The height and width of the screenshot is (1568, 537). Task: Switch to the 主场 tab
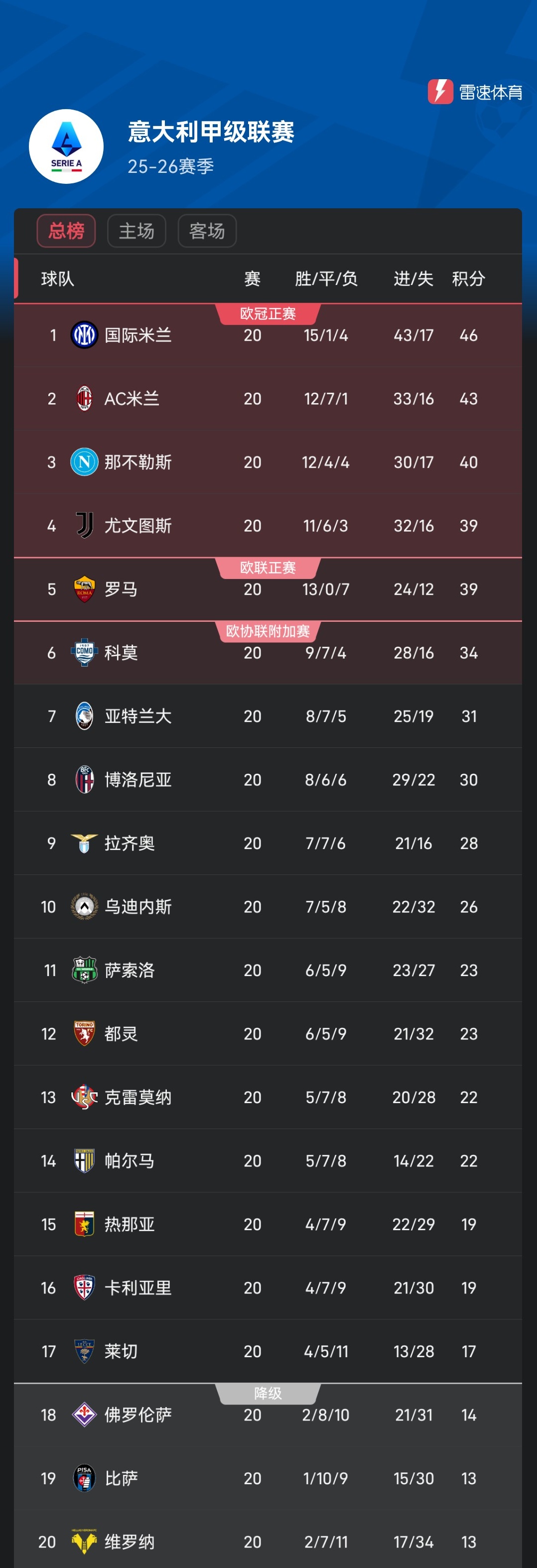coord(136,231)
